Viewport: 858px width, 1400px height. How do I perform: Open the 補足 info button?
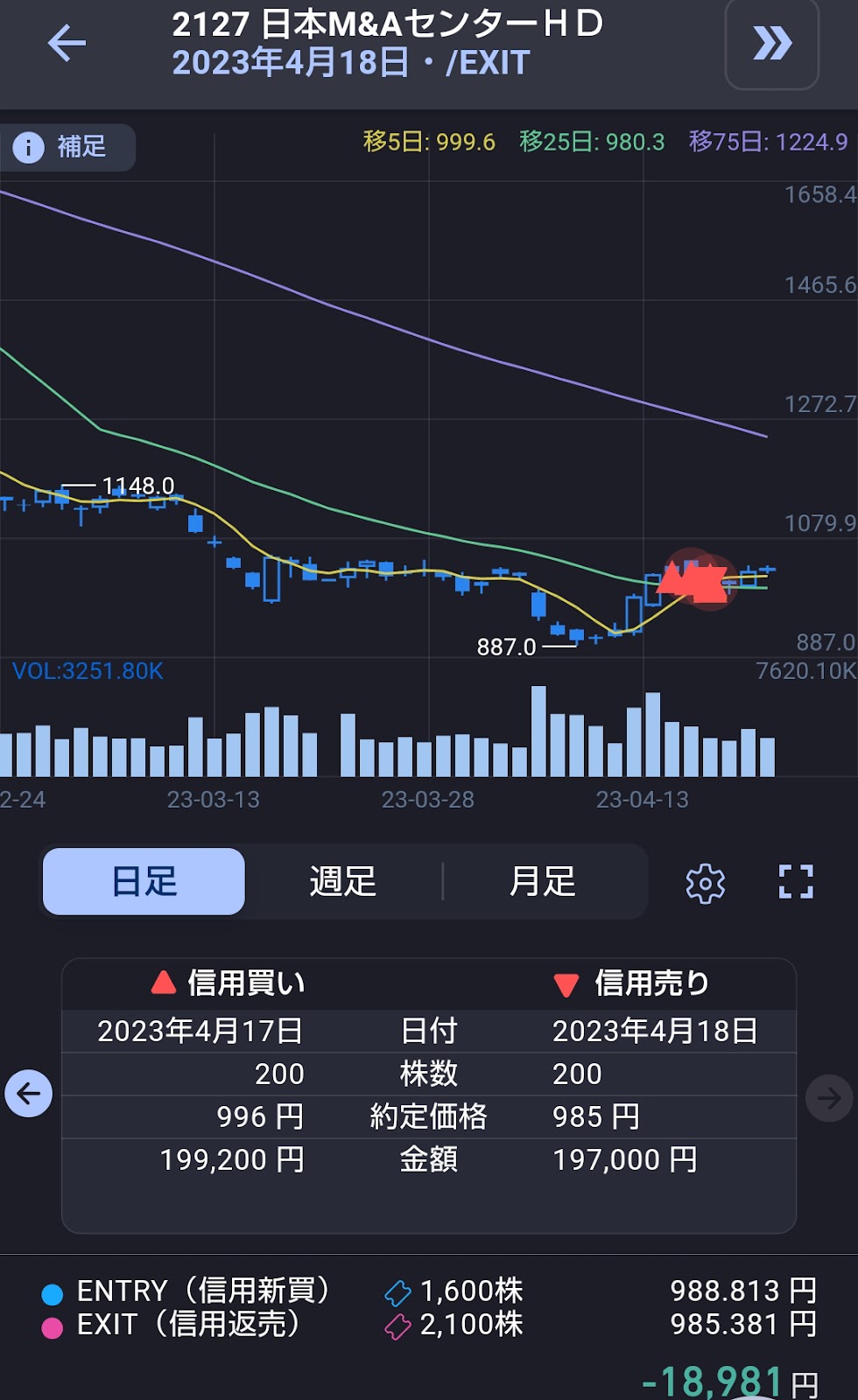coord(67,147)
